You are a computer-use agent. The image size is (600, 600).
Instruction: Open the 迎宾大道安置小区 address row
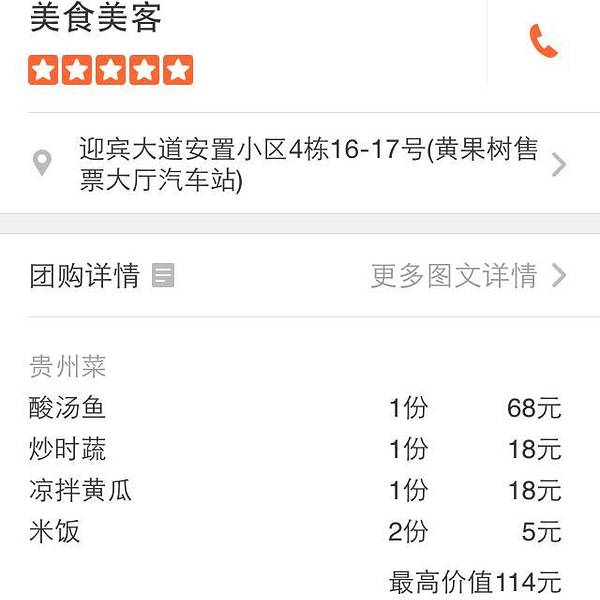click(300, 165)
